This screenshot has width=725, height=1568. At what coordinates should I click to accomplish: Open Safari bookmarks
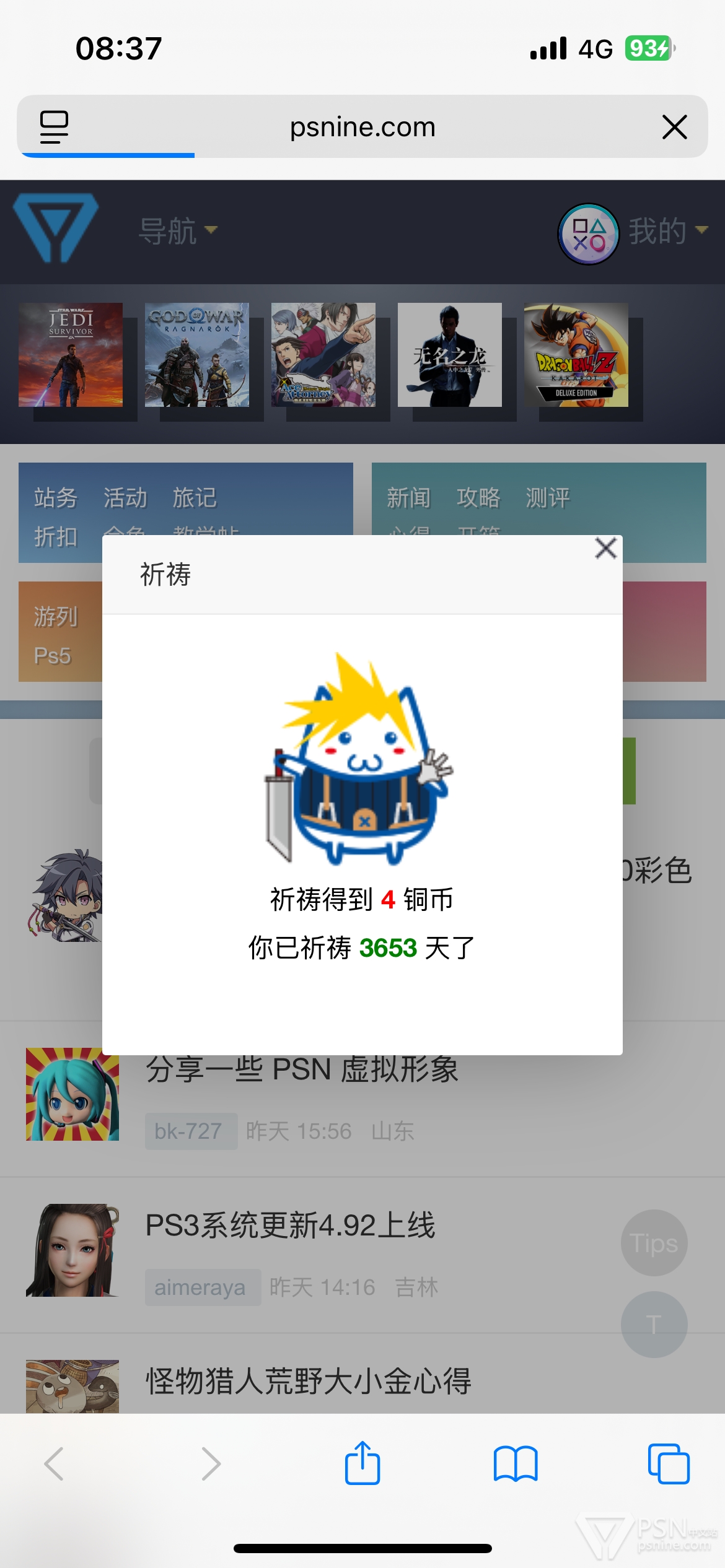[516, 1464]
